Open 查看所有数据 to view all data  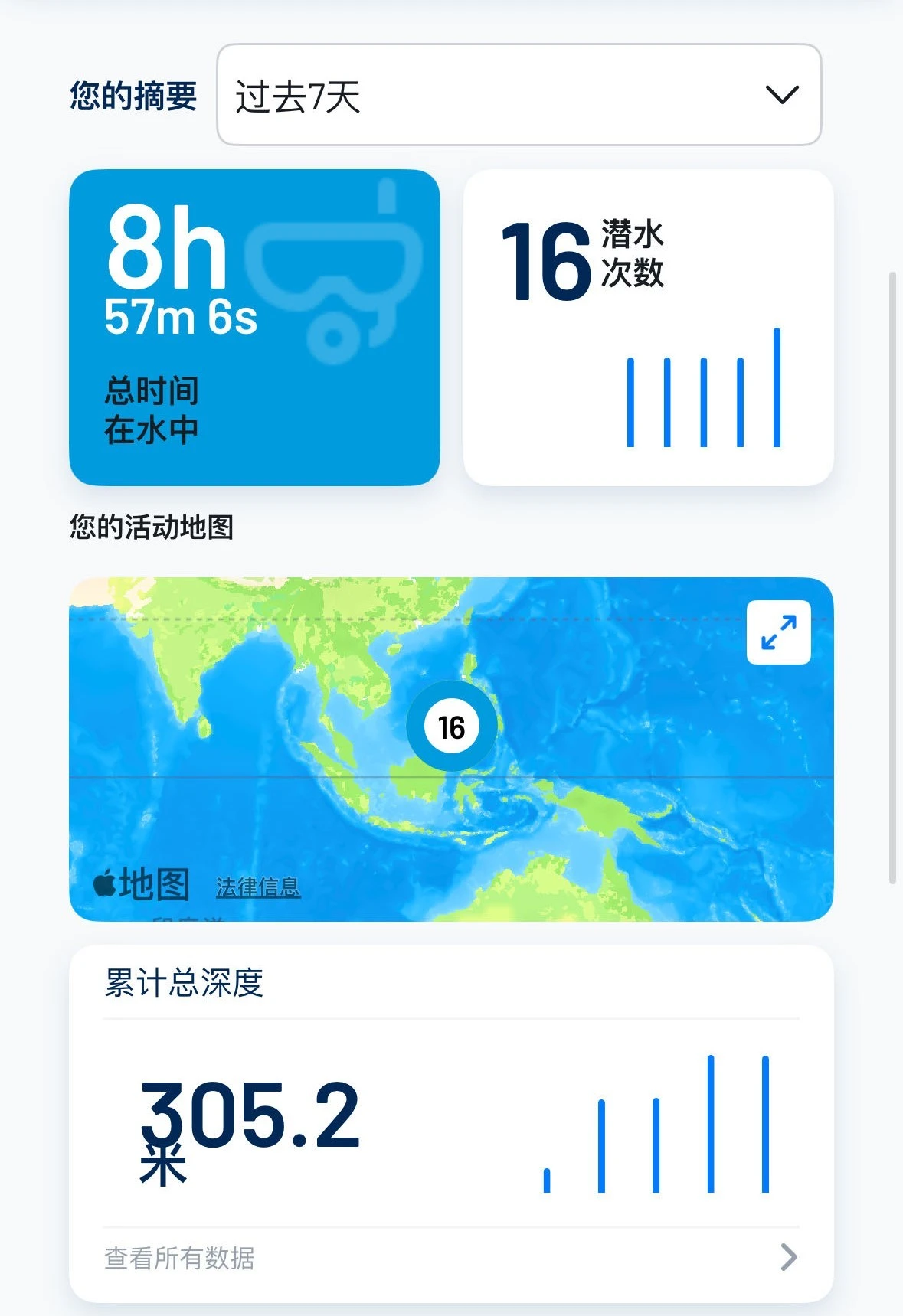click(x=450, y=1257)
